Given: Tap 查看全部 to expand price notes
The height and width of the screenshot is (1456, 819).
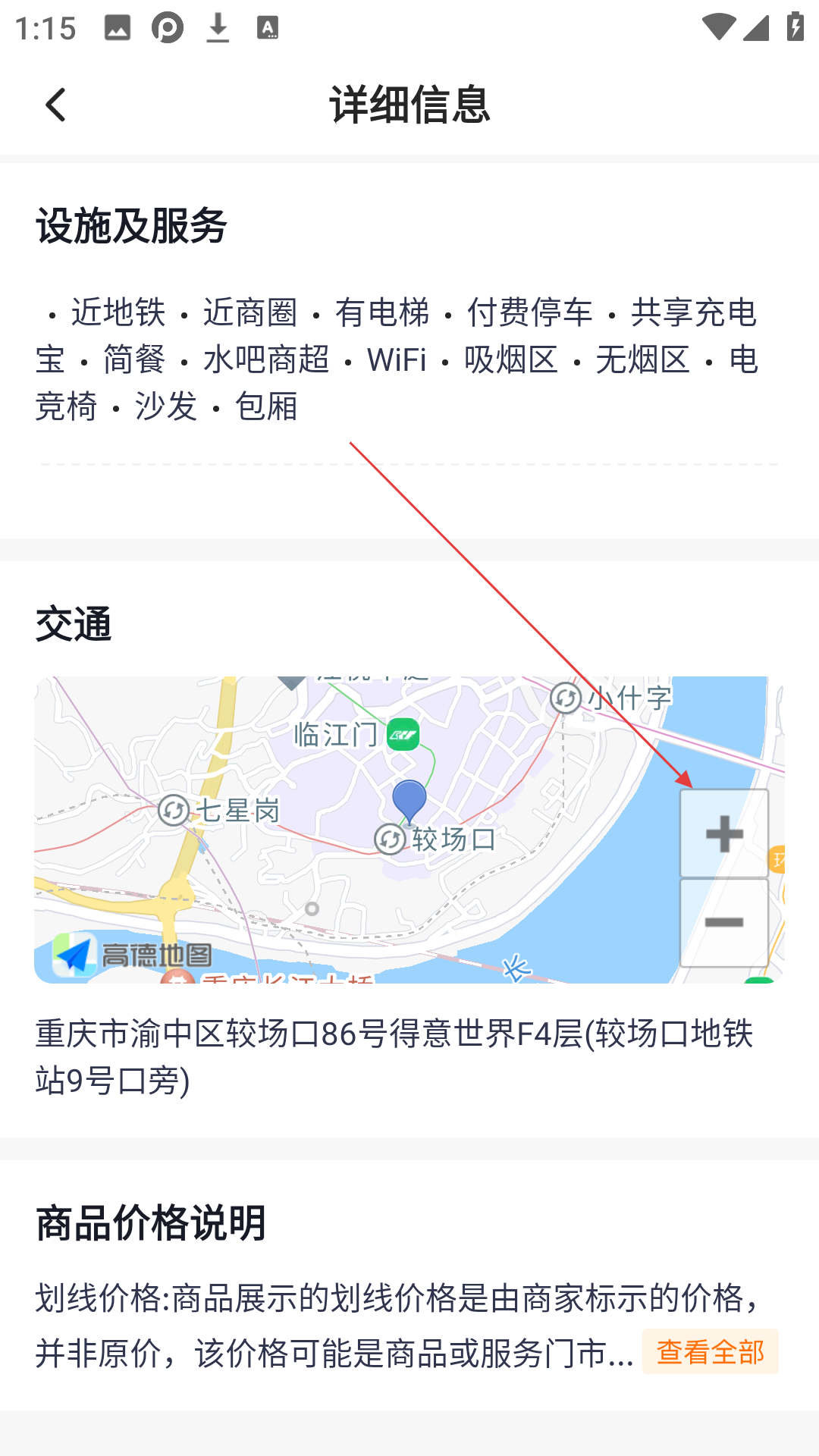Looking at the screenshot, I should pos(710,1351).
